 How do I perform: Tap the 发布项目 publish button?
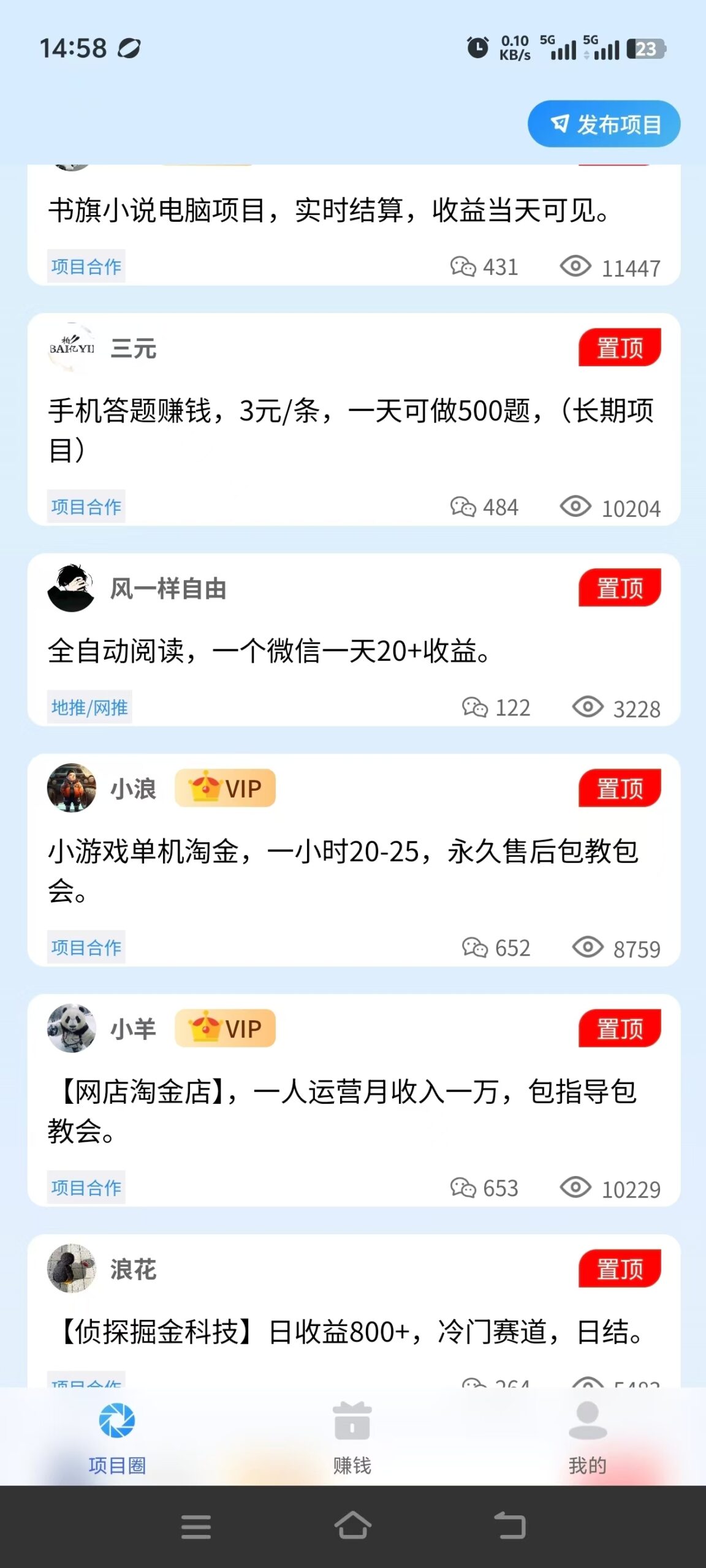604,124
